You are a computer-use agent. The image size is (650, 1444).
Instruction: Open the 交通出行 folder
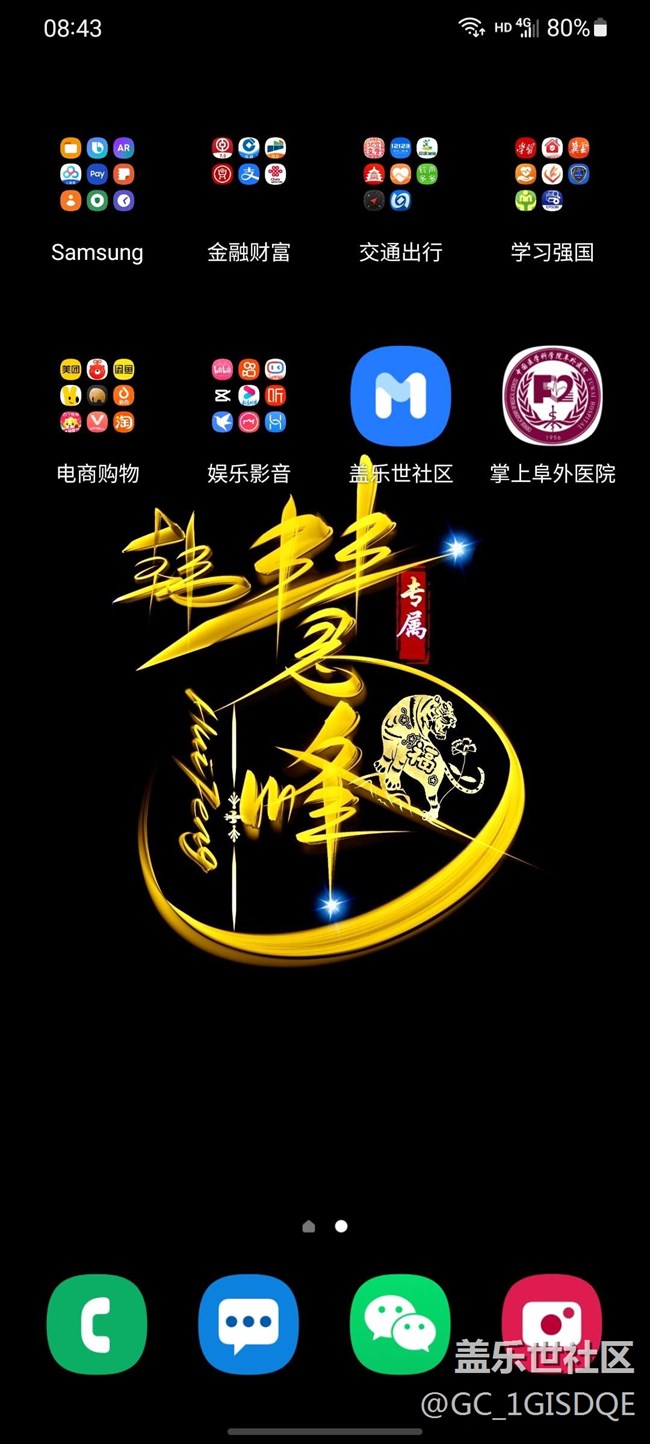point(400,175)
